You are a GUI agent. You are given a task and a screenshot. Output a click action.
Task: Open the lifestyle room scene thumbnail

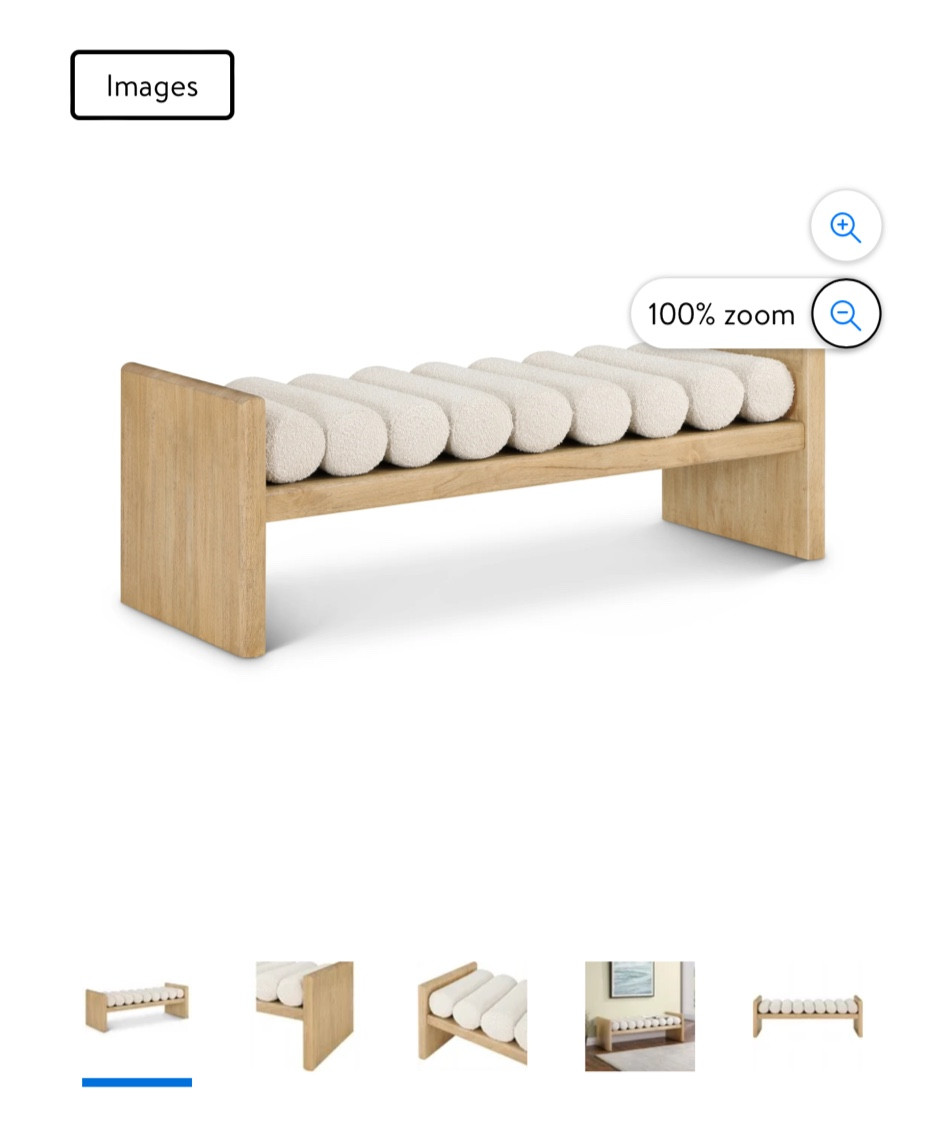click(x=640, y=1015)
